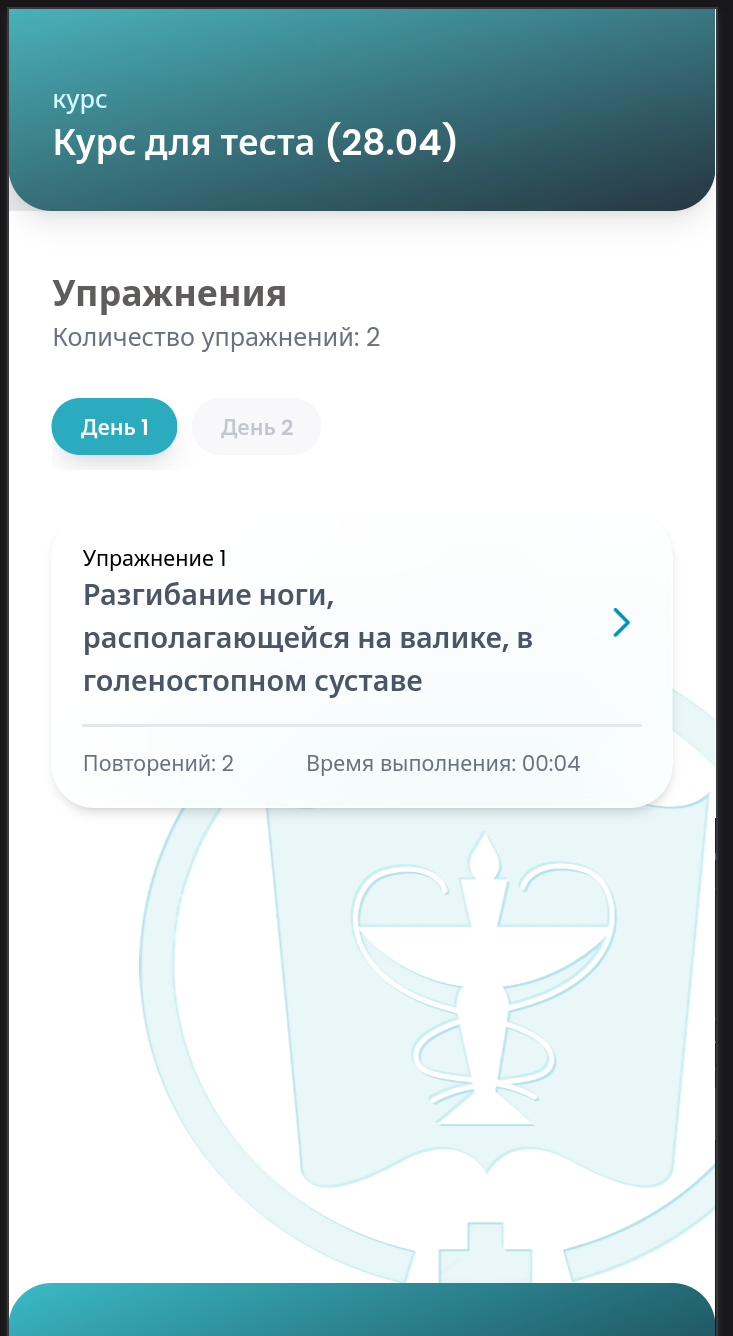Select the День 1 tab
The width and height of the screenshot is (733, 1336).
115,427
